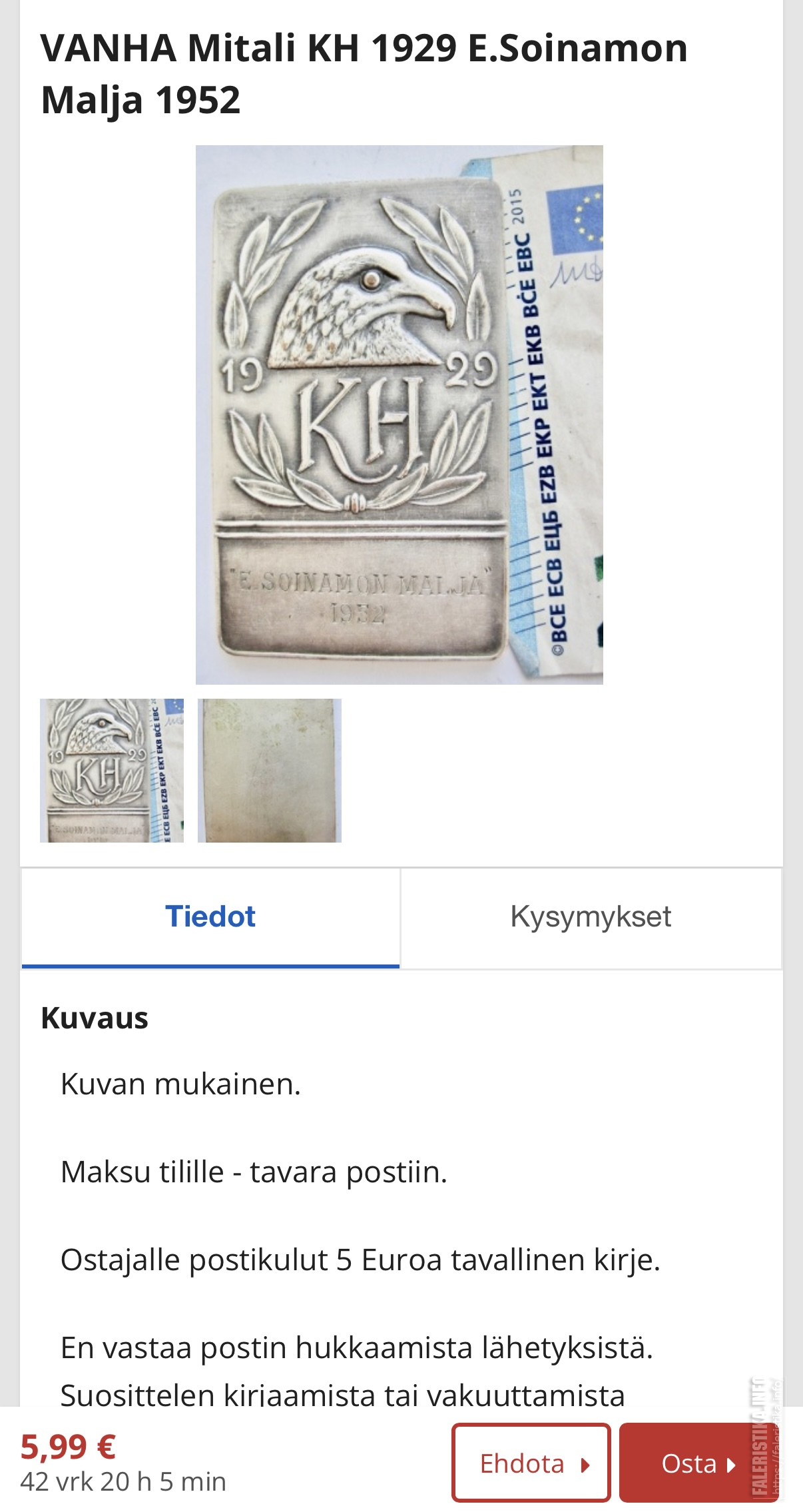Switch to the Kysymykset tab
This screenshot has width=803, height=1512.
click(x=591, y=918)
